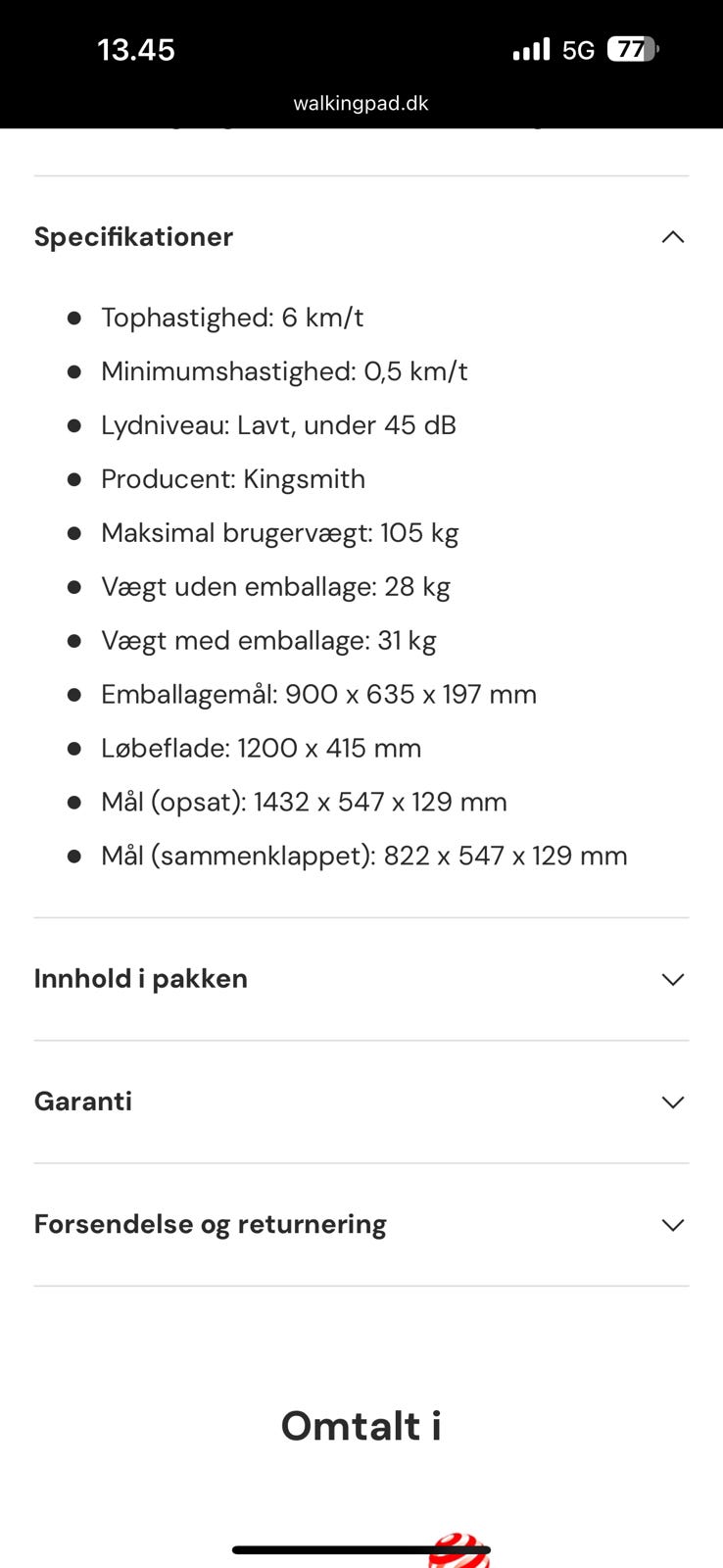
Task: Select the Omtalt i heading
Action: click(361, 1427)
